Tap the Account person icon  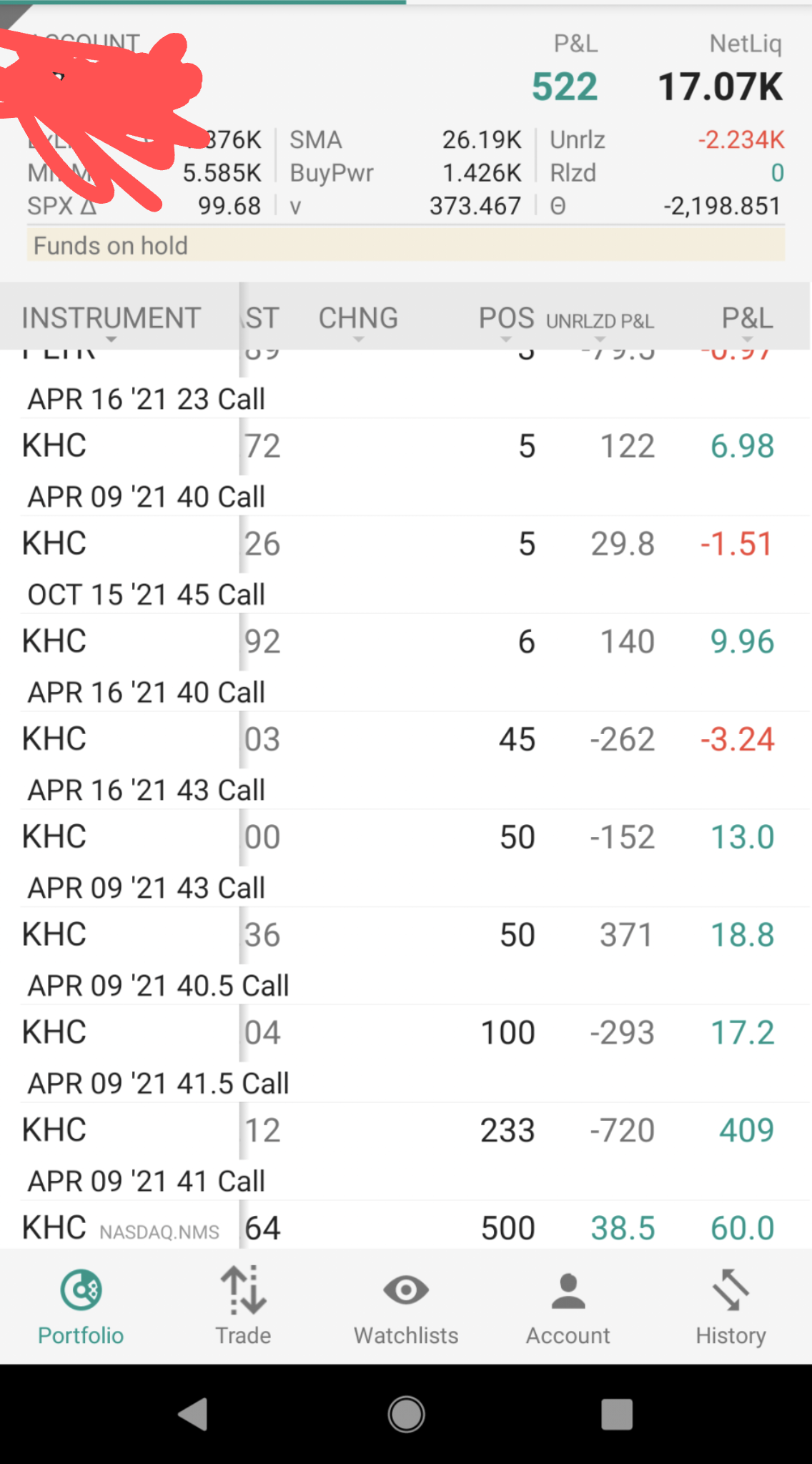[x=568, y=1291]
